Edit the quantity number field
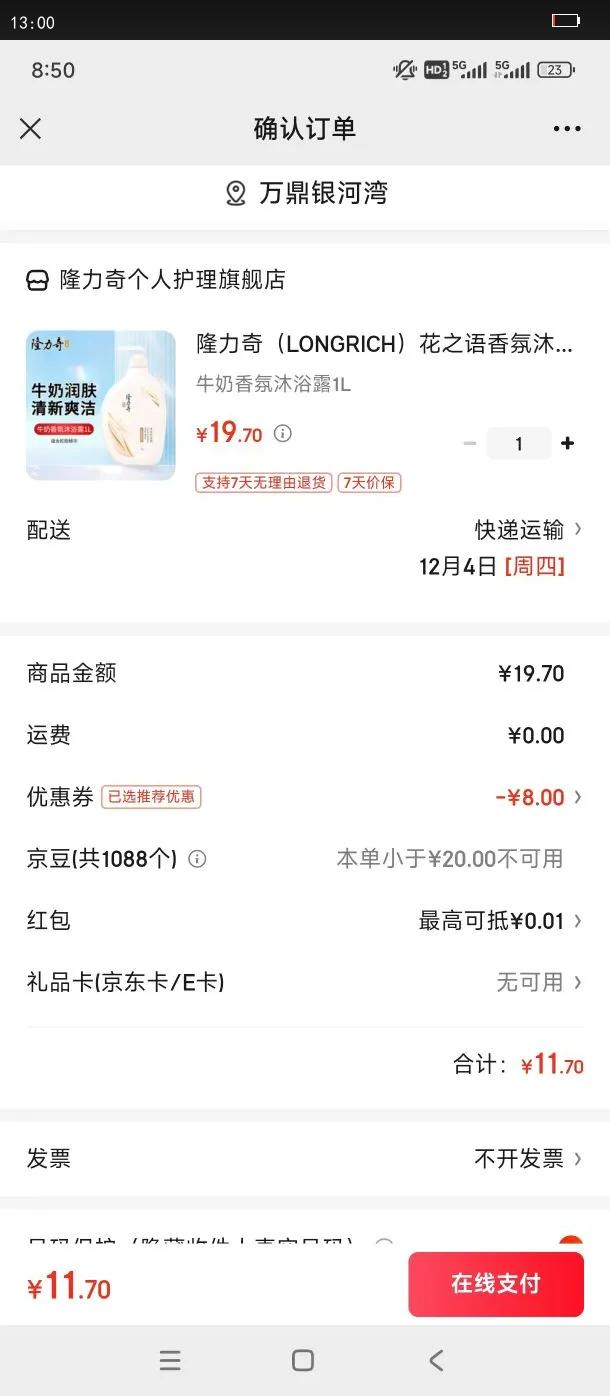This screenshot has height=1396, width=610. (518, 444)
